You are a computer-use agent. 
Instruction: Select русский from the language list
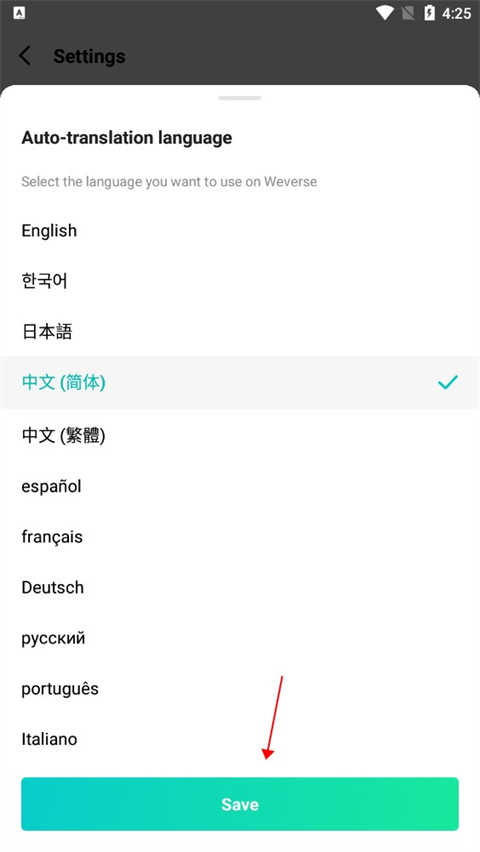(x=240, y=638)
